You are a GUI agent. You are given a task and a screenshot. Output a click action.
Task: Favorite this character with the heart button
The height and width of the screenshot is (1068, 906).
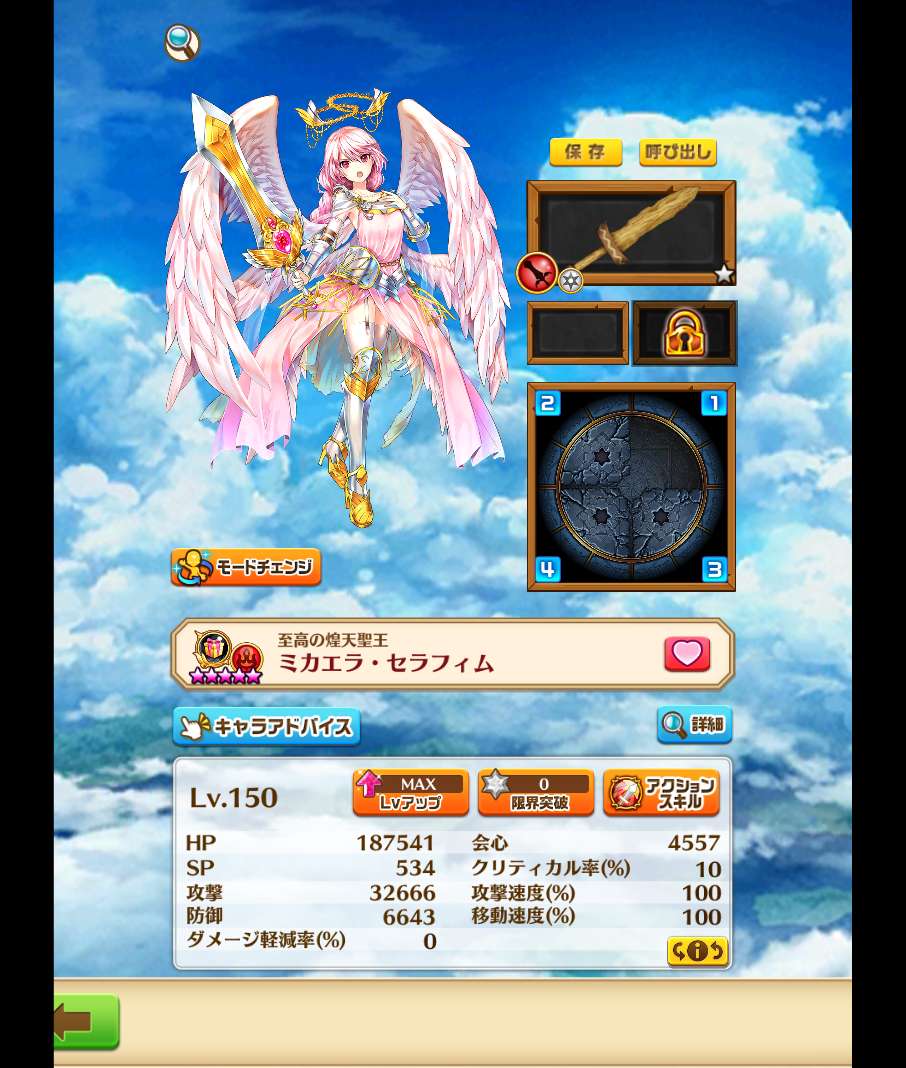click(x=687, y=654)
